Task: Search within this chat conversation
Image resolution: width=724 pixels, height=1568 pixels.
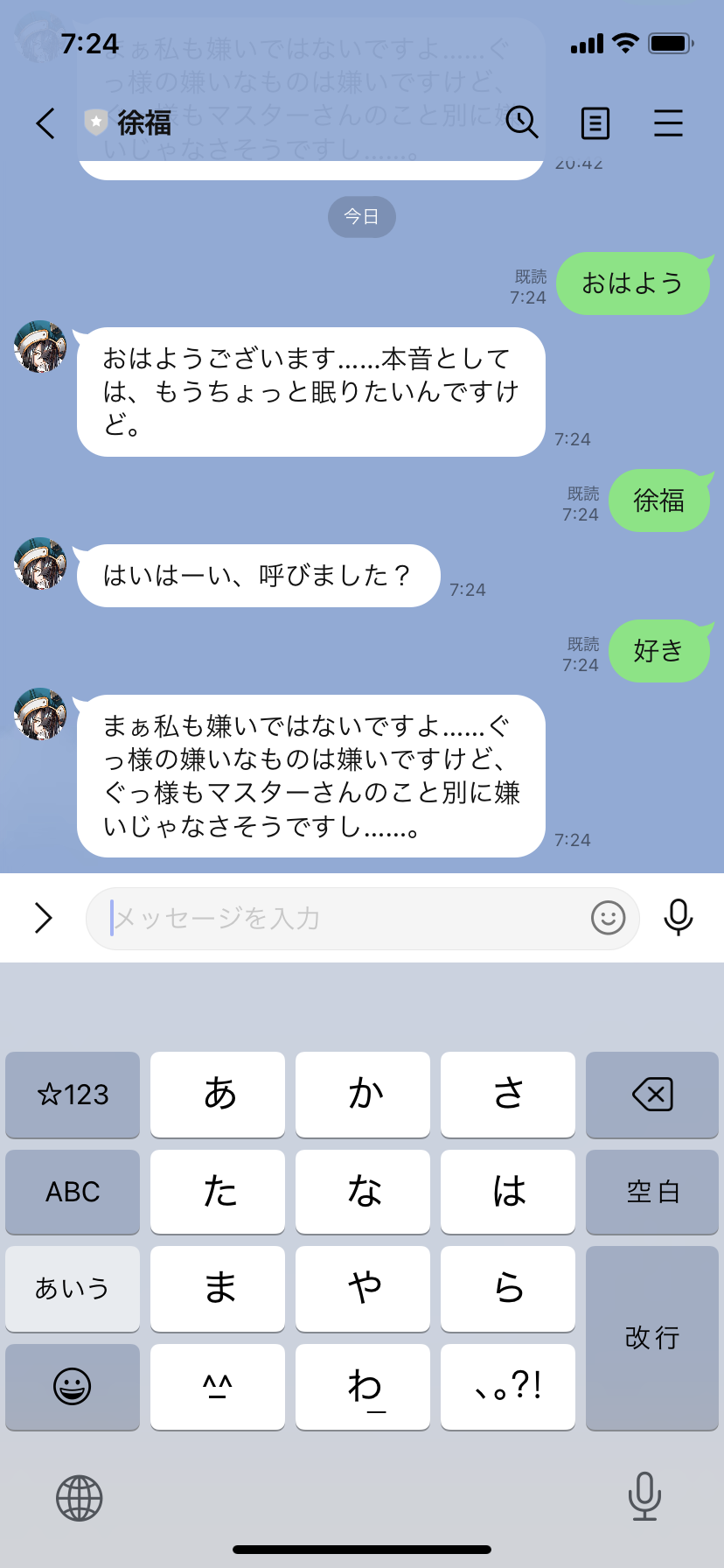Action: click(x=522, y=123)
